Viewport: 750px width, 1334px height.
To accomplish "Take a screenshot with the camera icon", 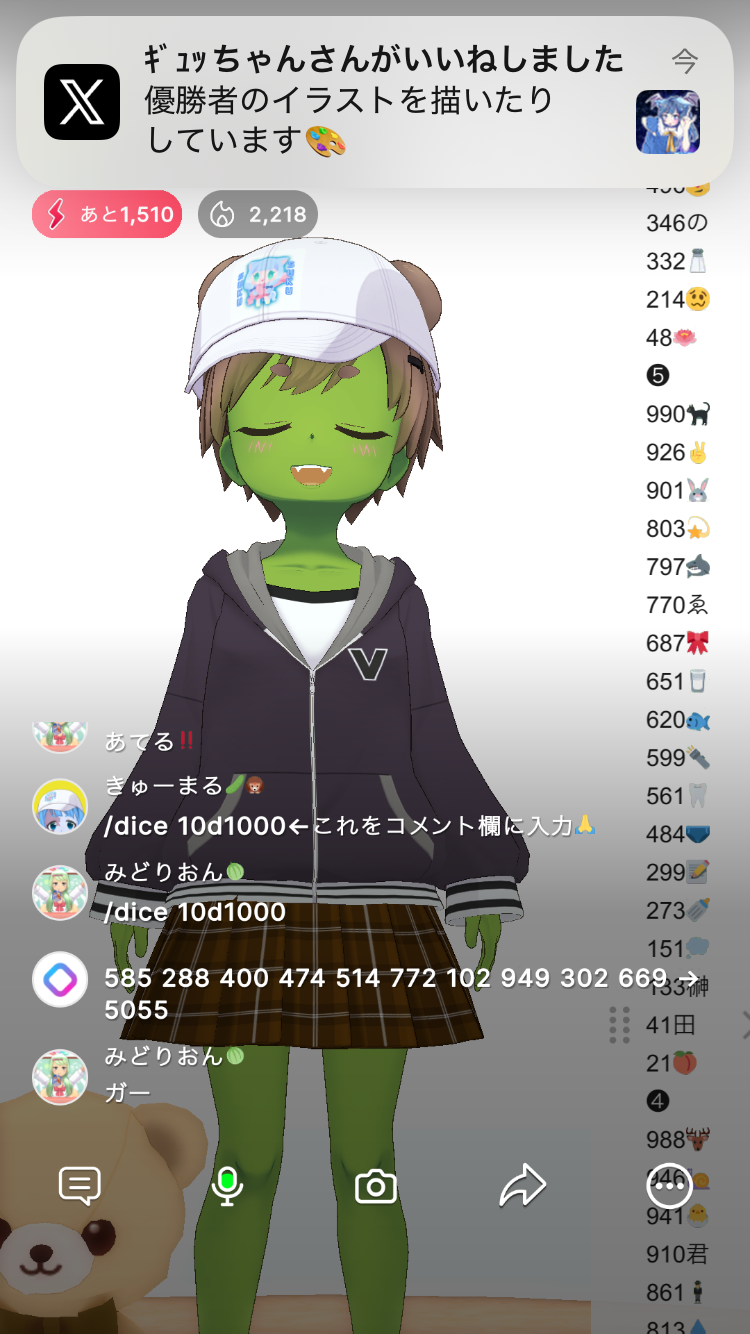I will 376,1187.
